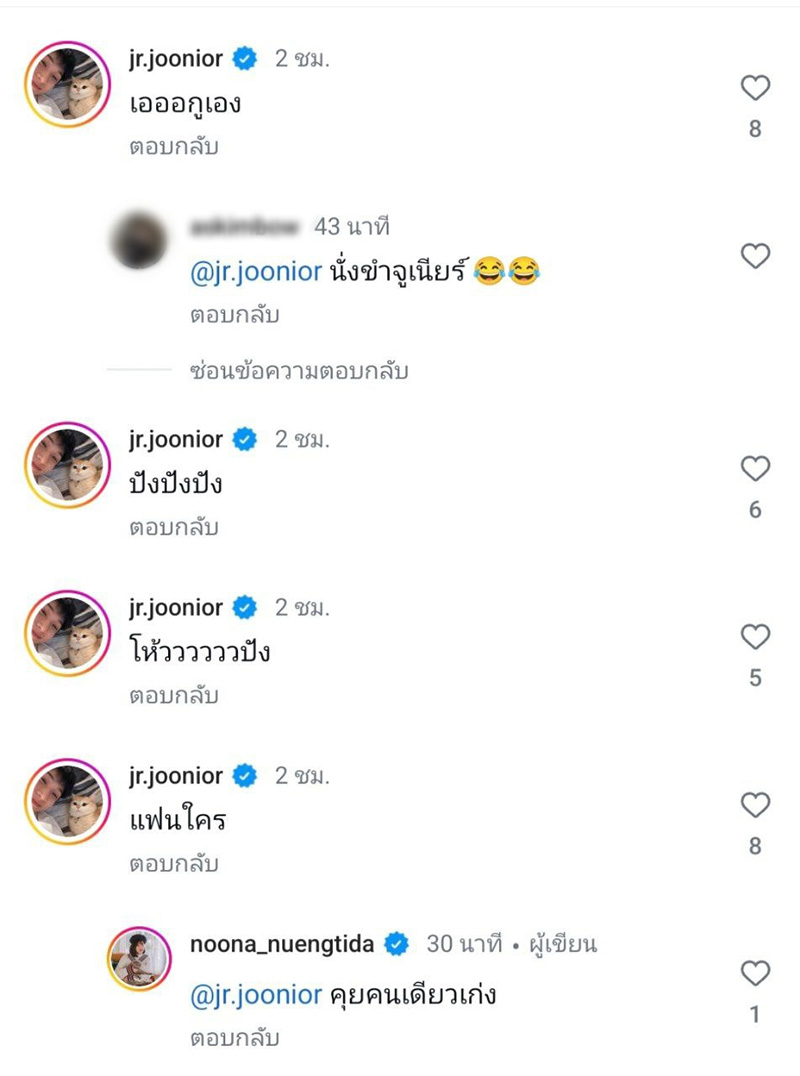Like the blurred user's reply comment
The height and width of the screenshot is (1076, 800).
click(754, 255)
